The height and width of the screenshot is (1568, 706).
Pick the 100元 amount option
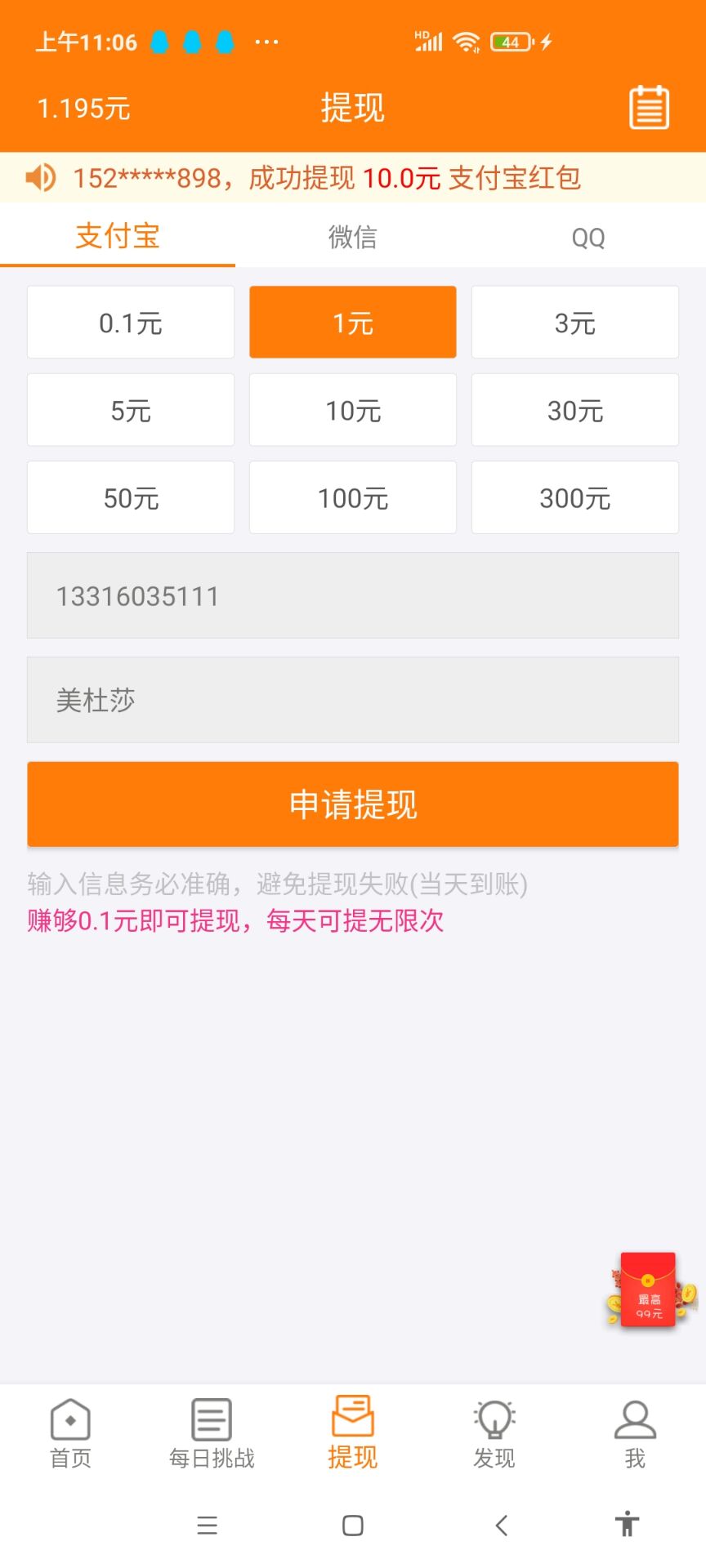[x=353, y=497]
